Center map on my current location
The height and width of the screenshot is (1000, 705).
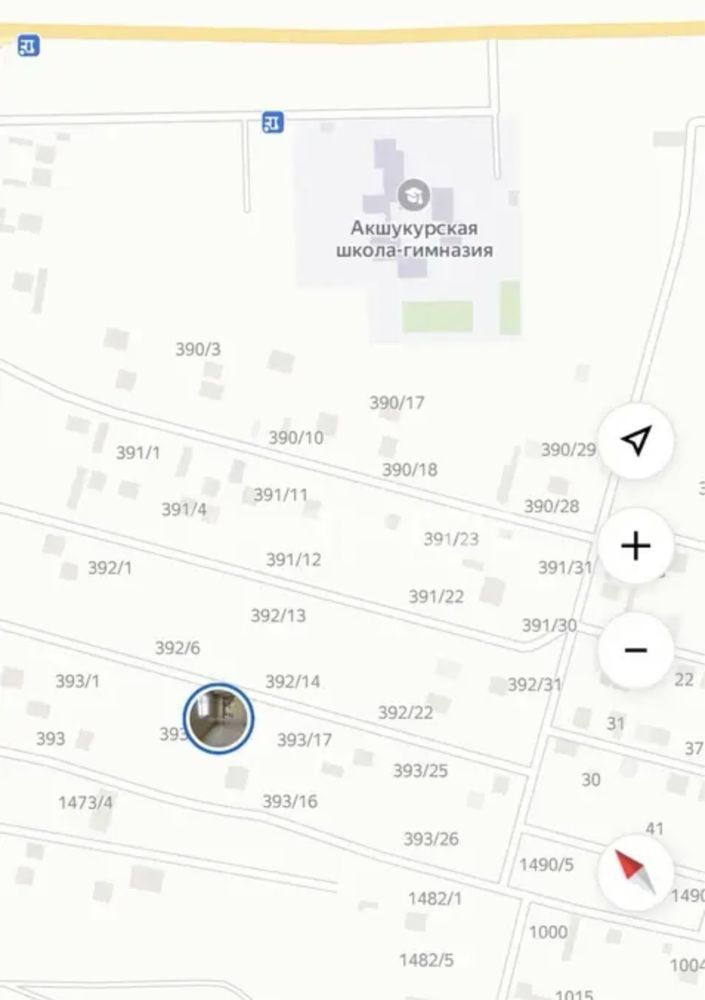click(x=636, y=441)
